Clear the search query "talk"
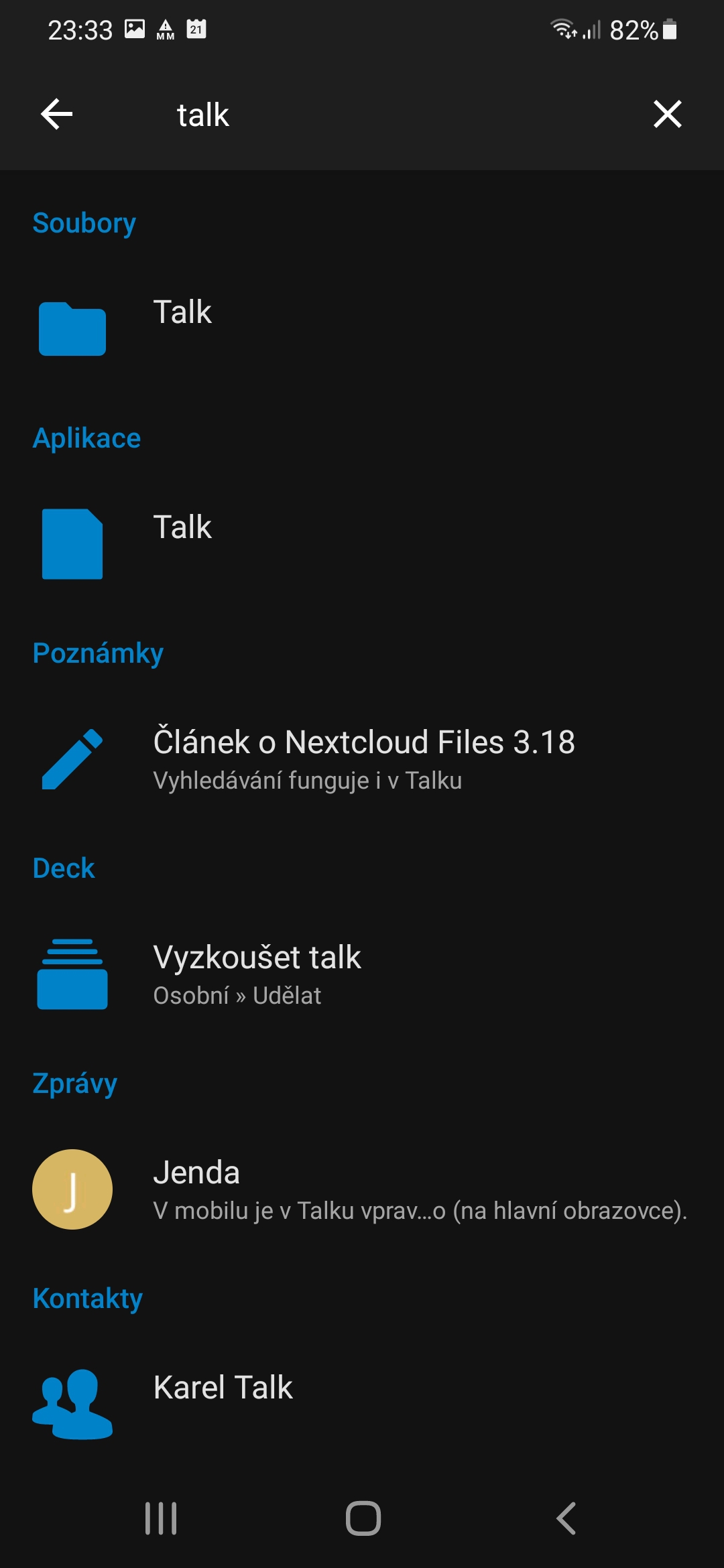The height and width of the screenshot is (1568, 724). click(667, 115)
